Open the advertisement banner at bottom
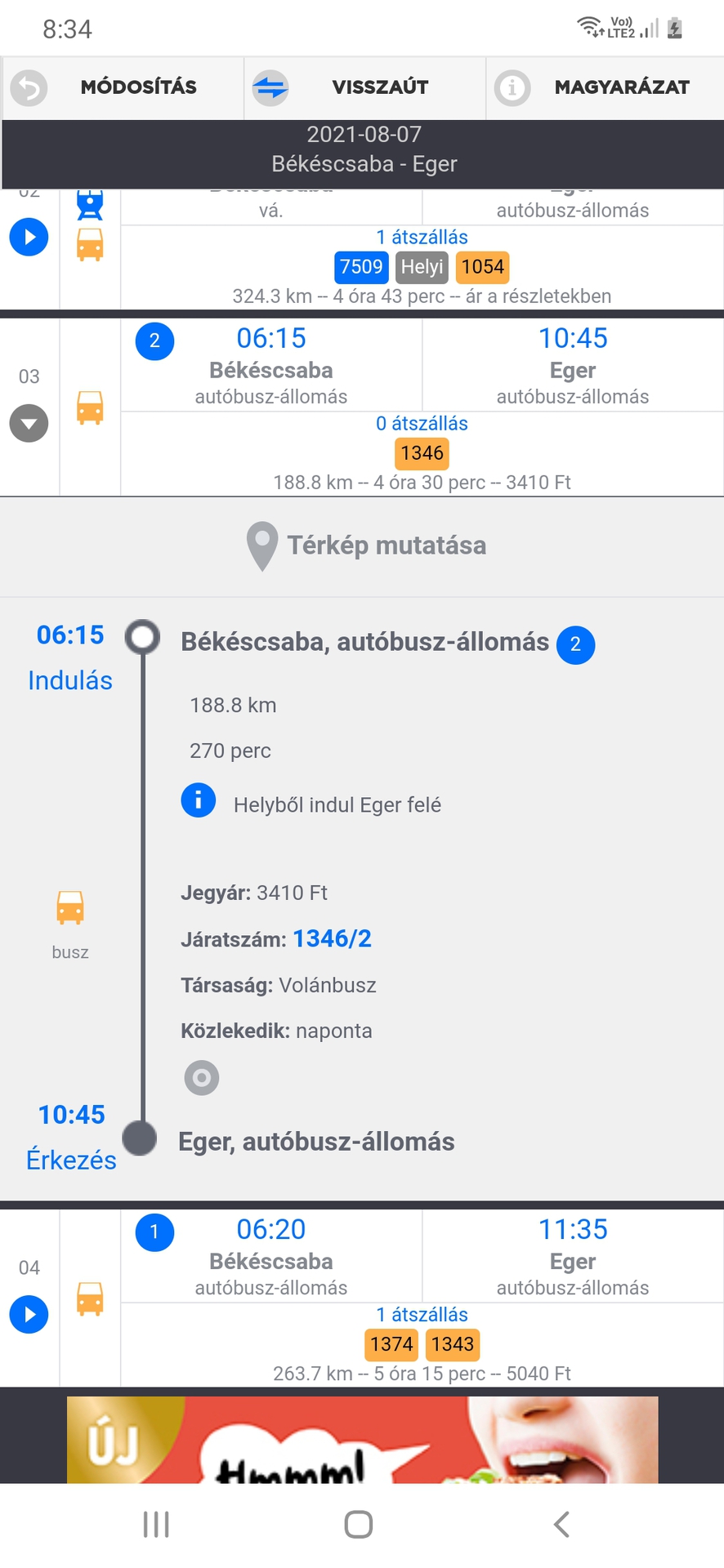The image size is (724, 1568). coord(362,1440)
